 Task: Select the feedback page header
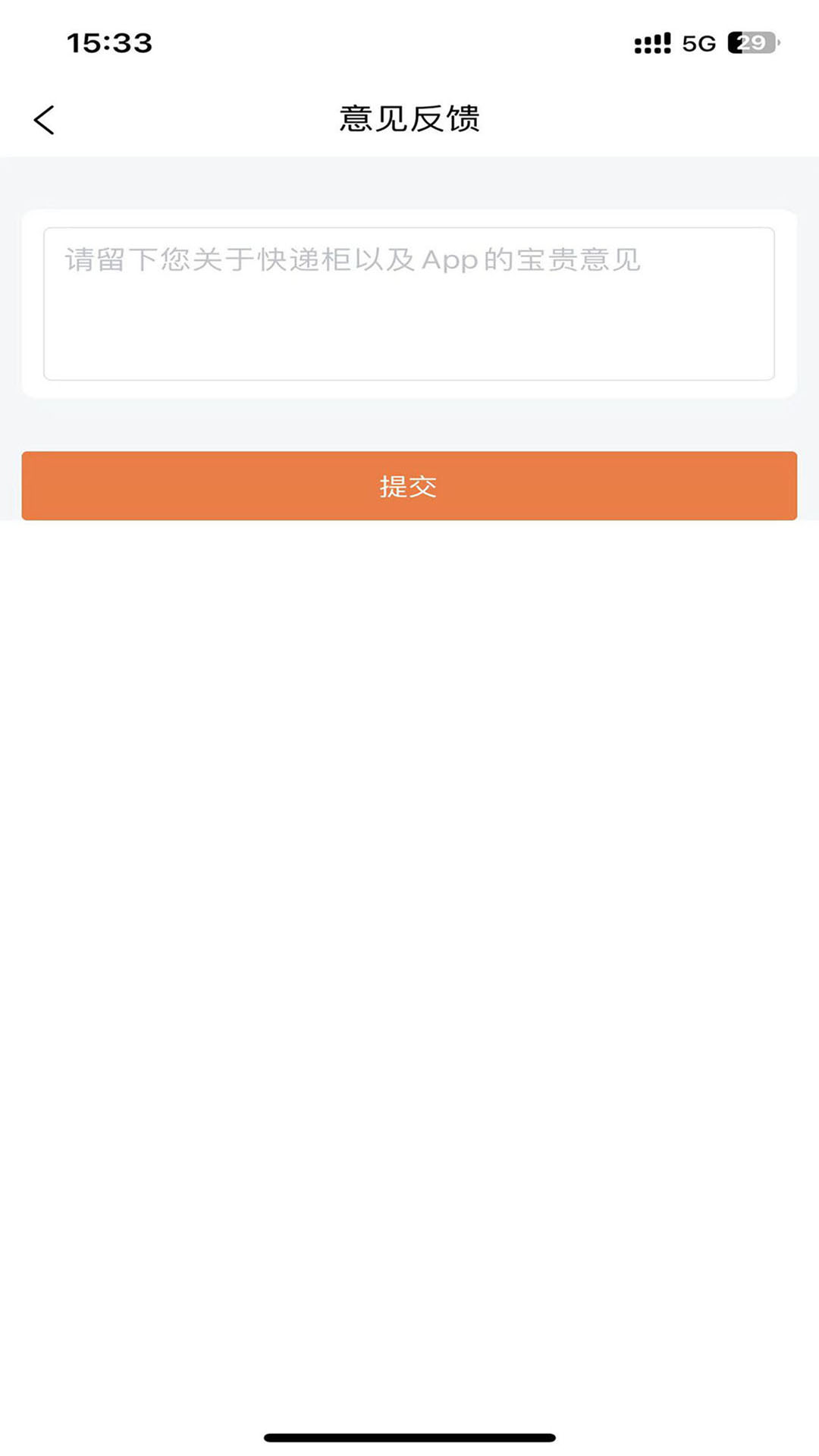click(409, 118)
